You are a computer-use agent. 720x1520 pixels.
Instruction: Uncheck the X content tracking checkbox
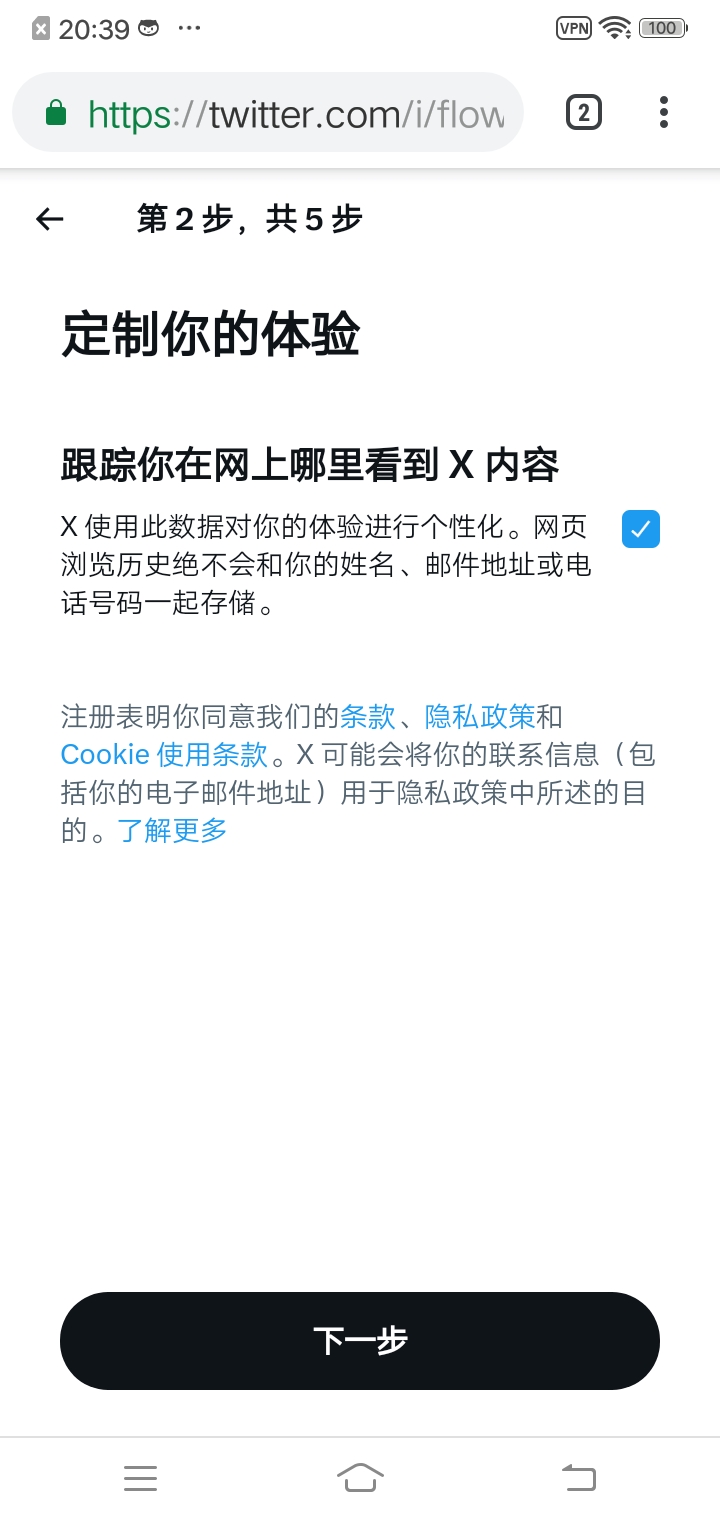click(640, 529)
